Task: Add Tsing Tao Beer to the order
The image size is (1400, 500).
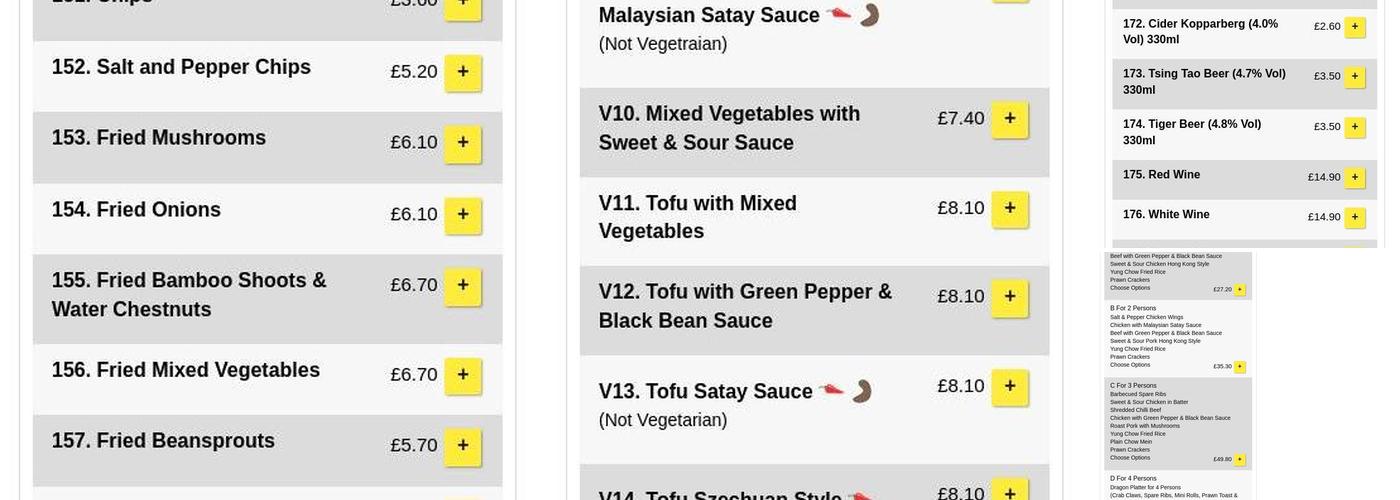Action: [1355, 77]
